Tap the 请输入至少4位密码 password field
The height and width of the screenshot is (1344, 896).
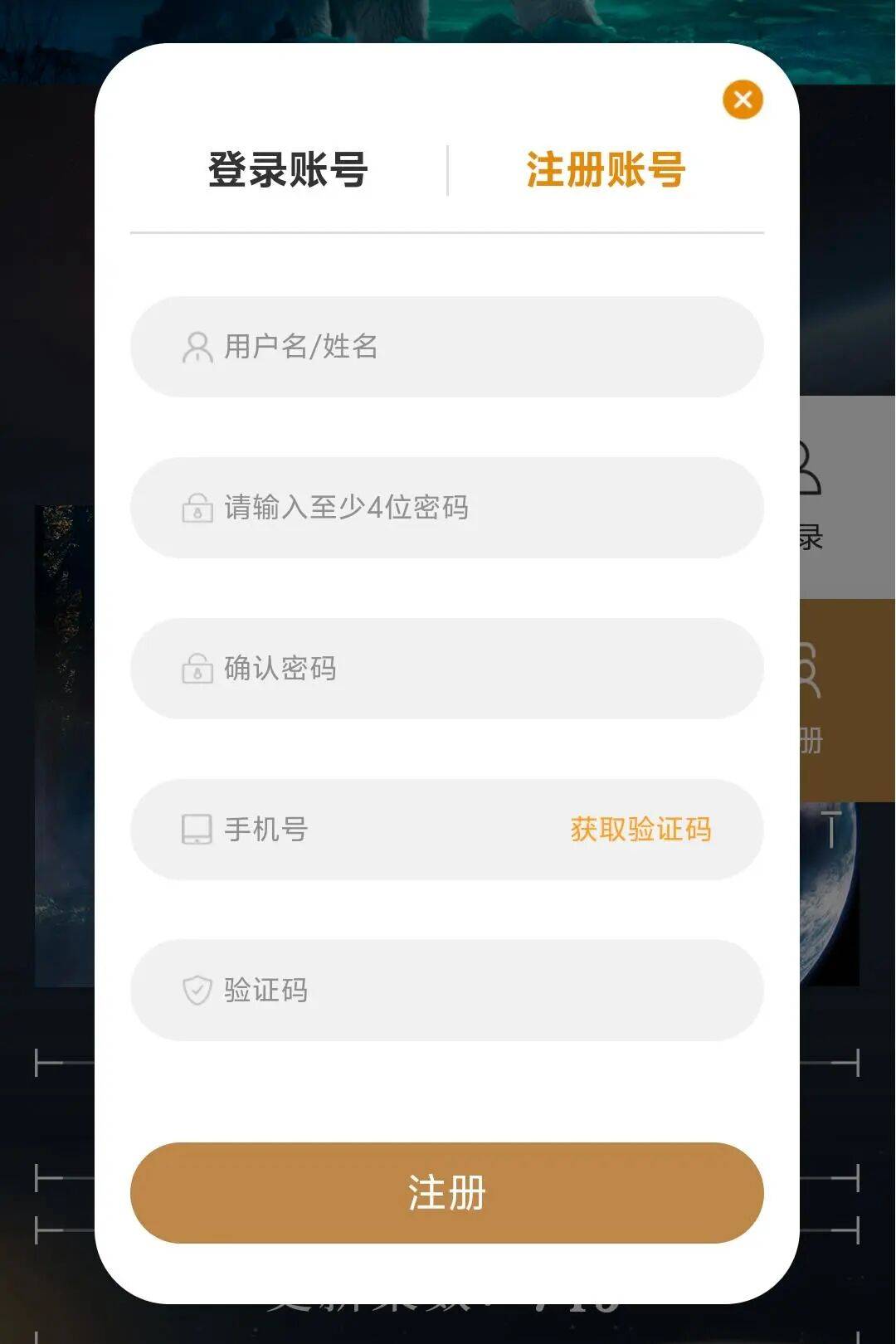[465, 508]
